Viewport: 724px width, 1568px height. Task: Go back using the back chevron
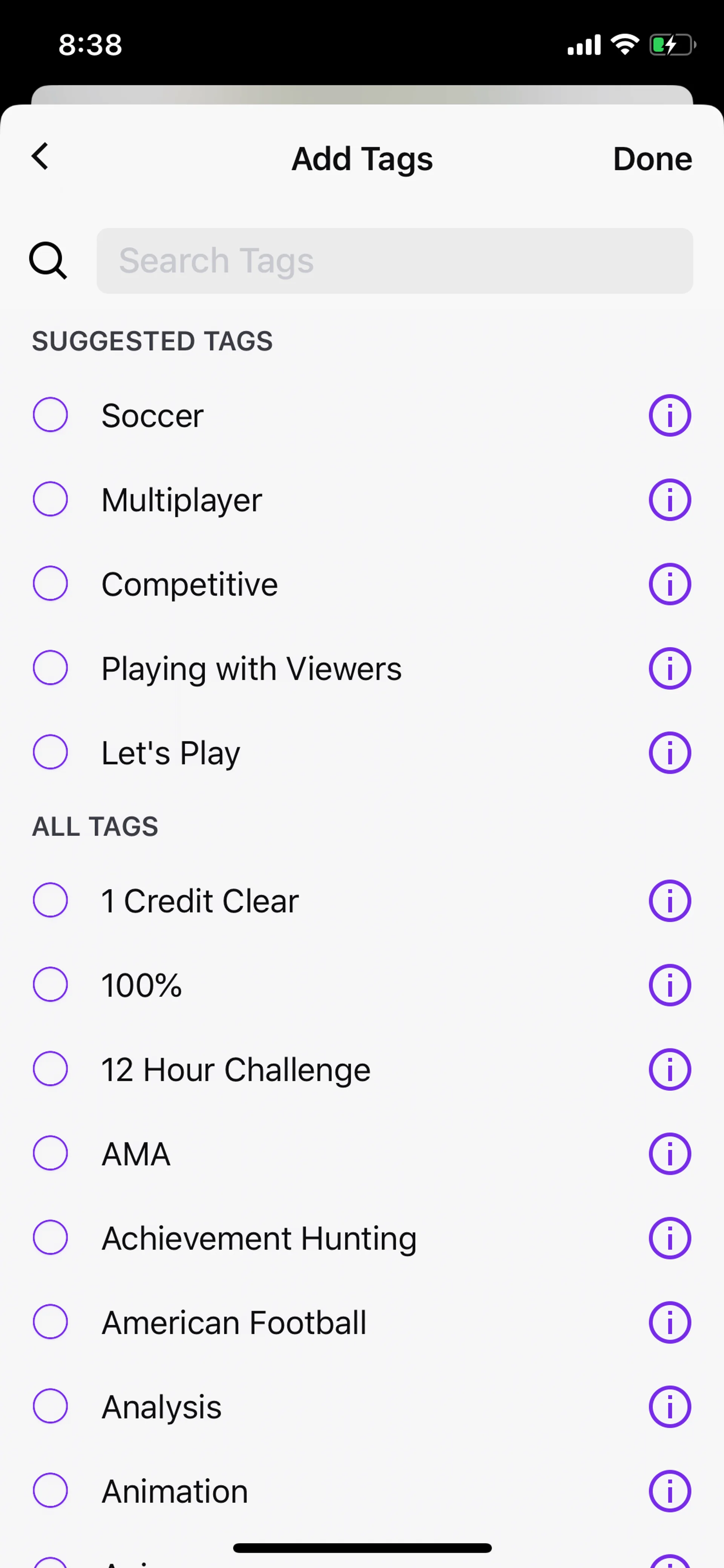pyautogui.click(x=40, y=157)
